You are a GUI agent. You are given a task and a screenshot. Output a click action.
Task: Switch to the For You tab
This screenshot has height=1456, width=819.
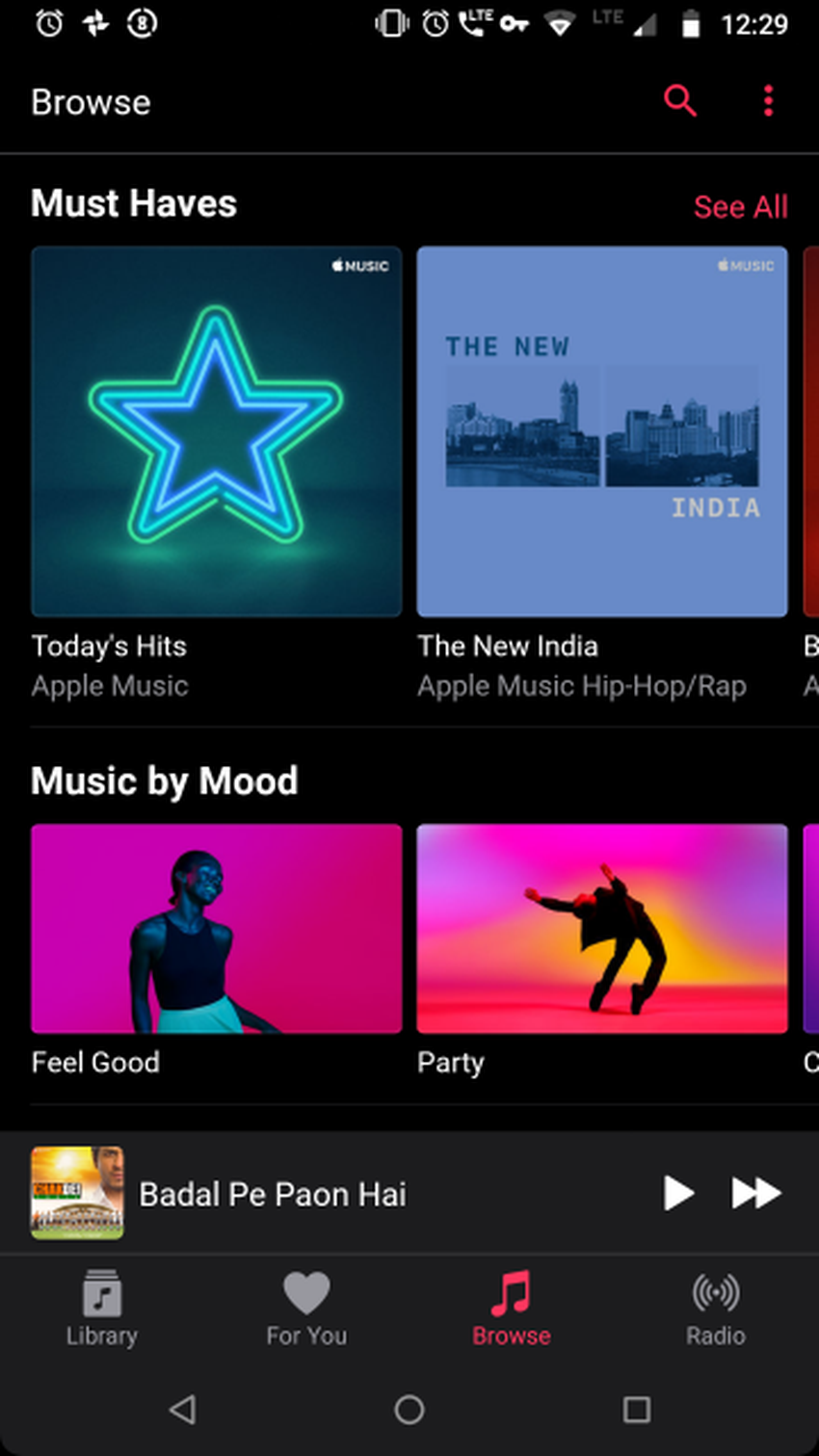pyautogui.click(x=306, y=1309)
